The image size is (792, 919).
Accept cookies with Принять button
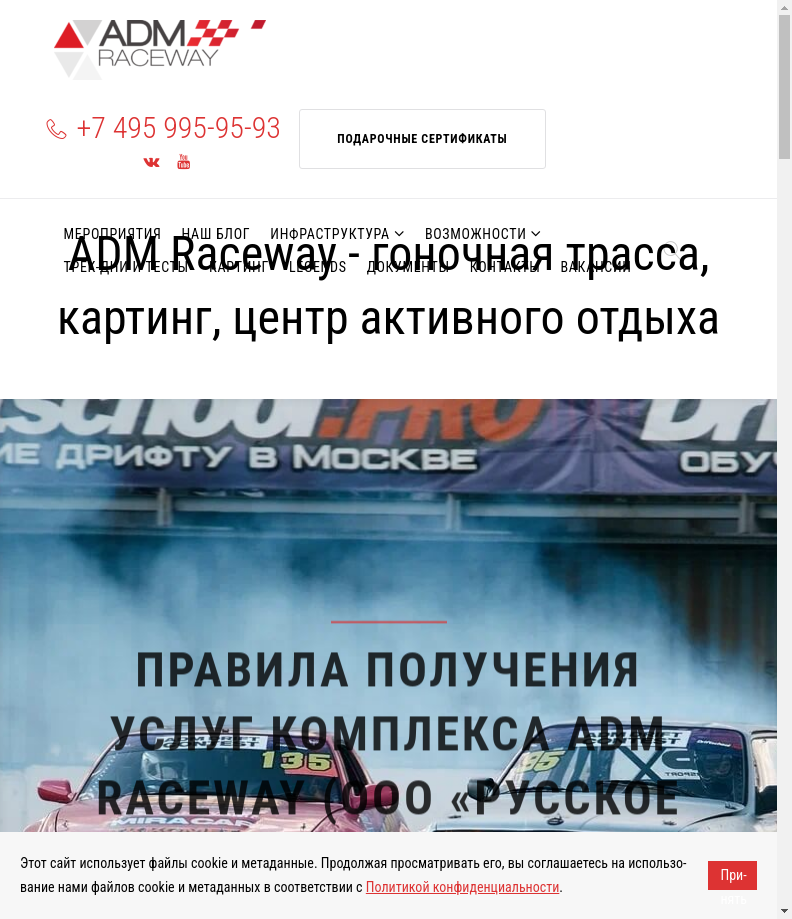click(x=732, y=876)
